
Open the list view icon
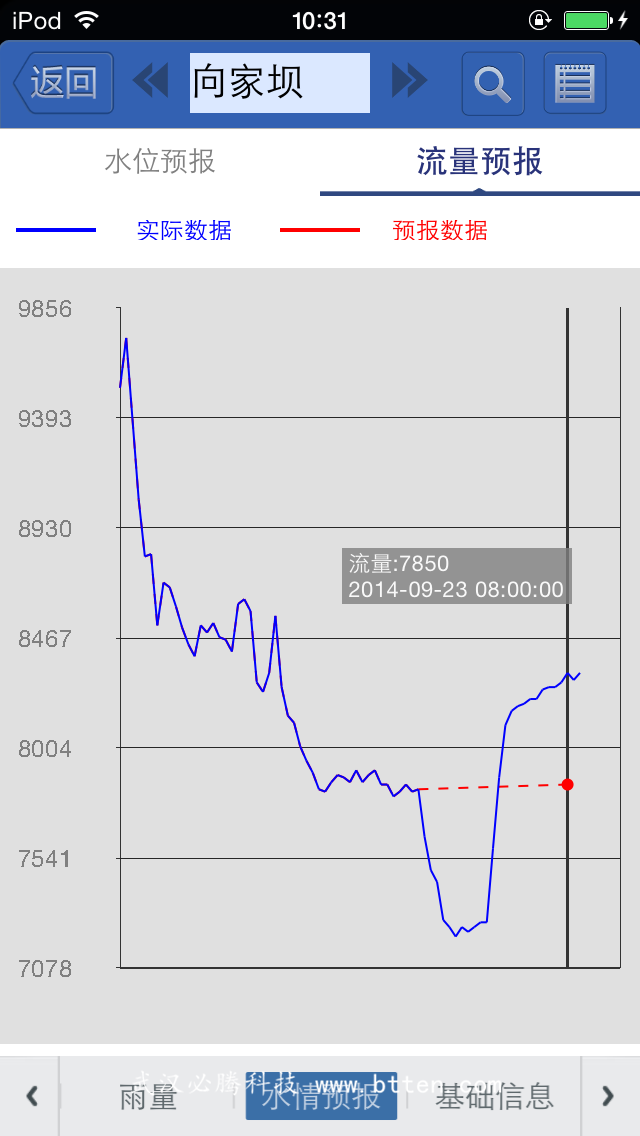click(x=575, y=84)
